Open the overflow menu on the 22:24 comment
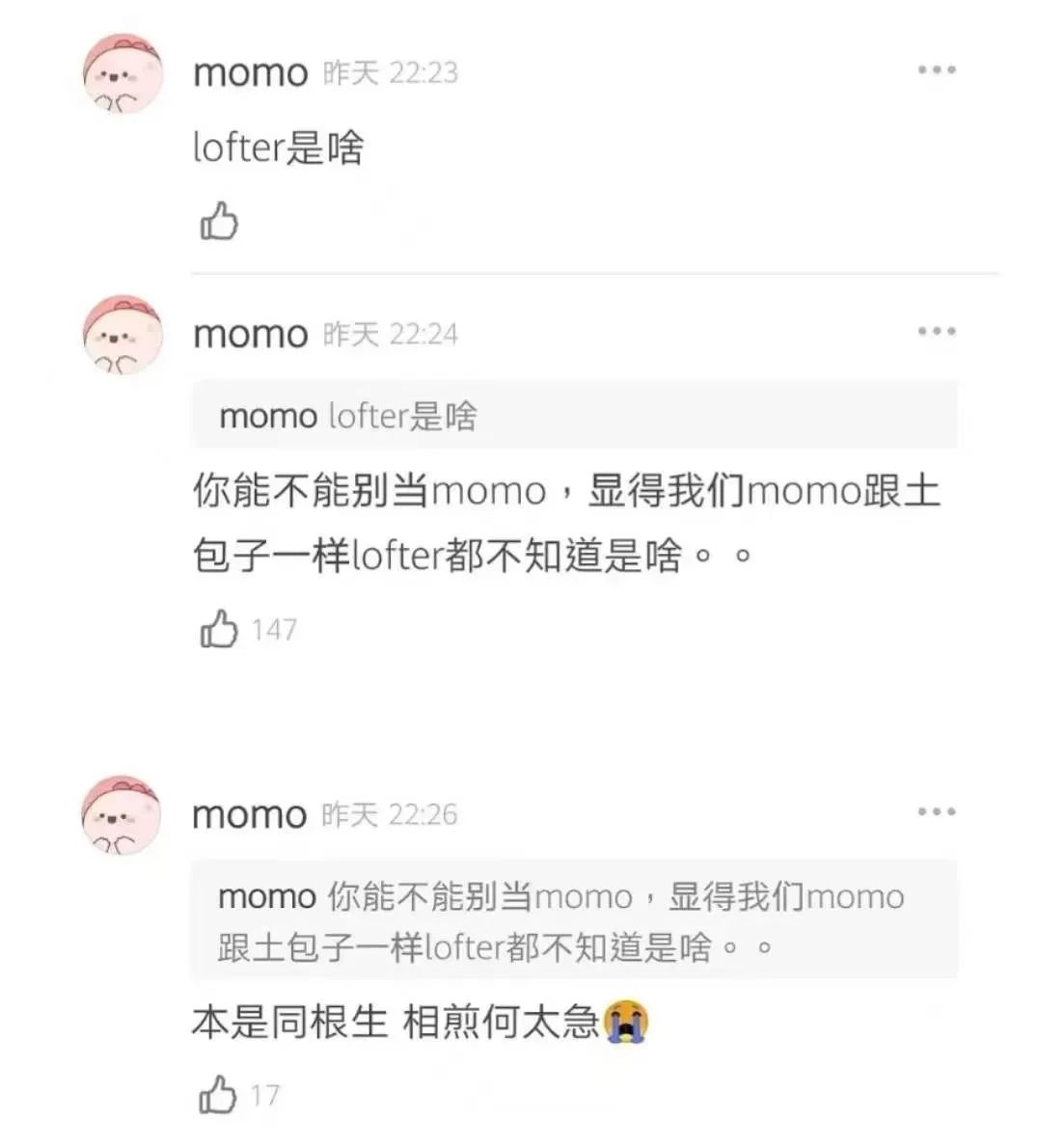 tap(936, 331)
